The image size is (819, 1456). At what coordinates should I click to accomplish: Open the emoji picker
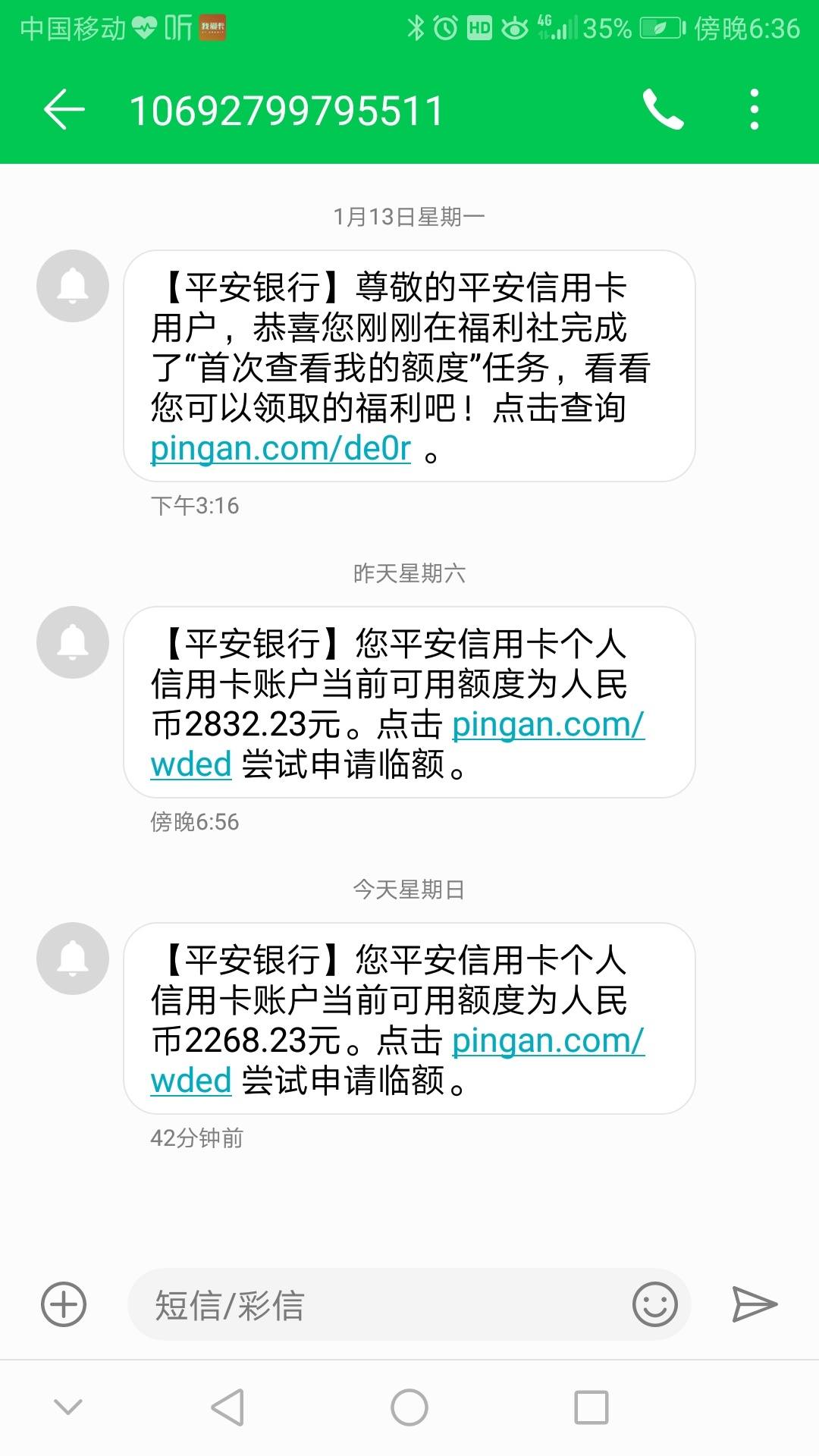click(x=654, y=1304)
